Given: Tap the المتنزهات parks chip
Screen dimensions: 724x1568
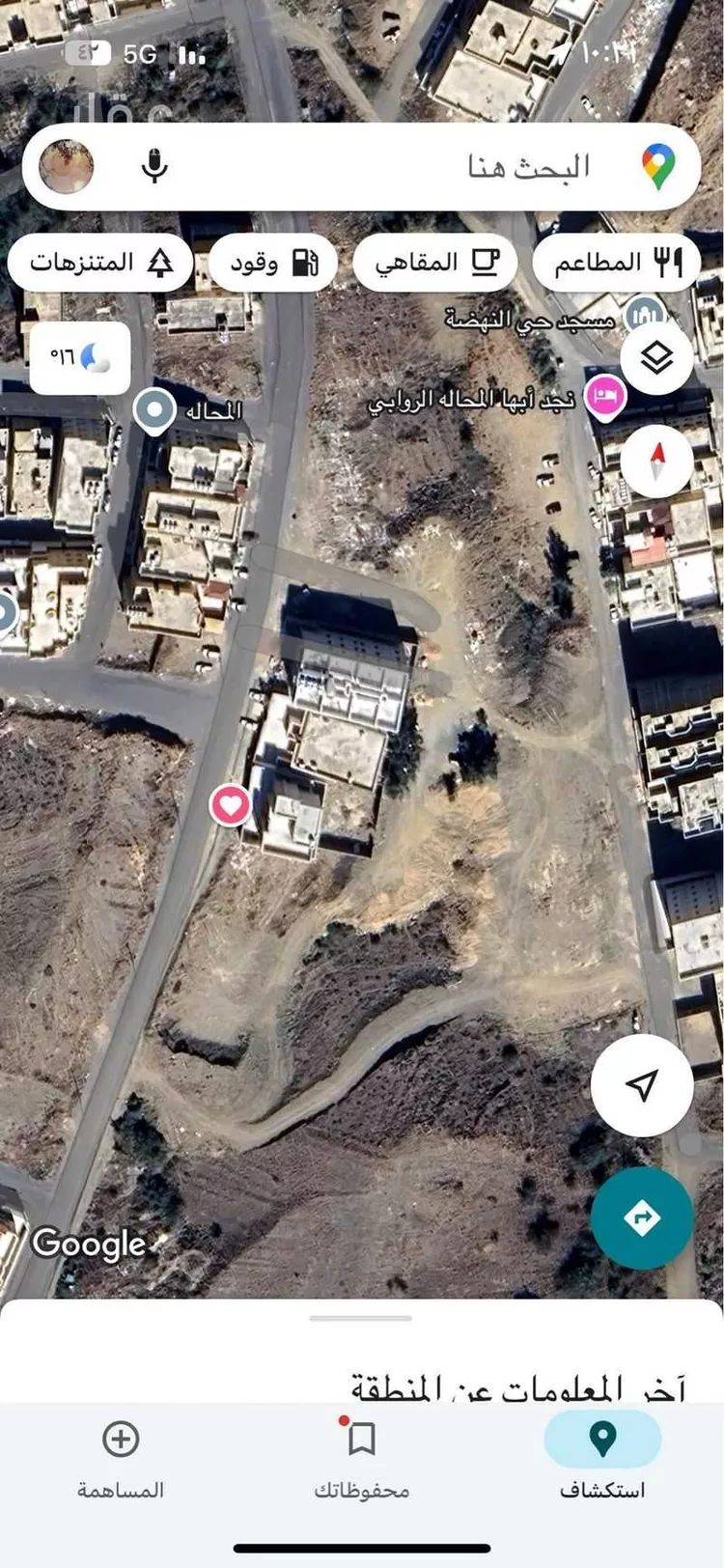Looking at the screenshot, I should tap(100, 262).
